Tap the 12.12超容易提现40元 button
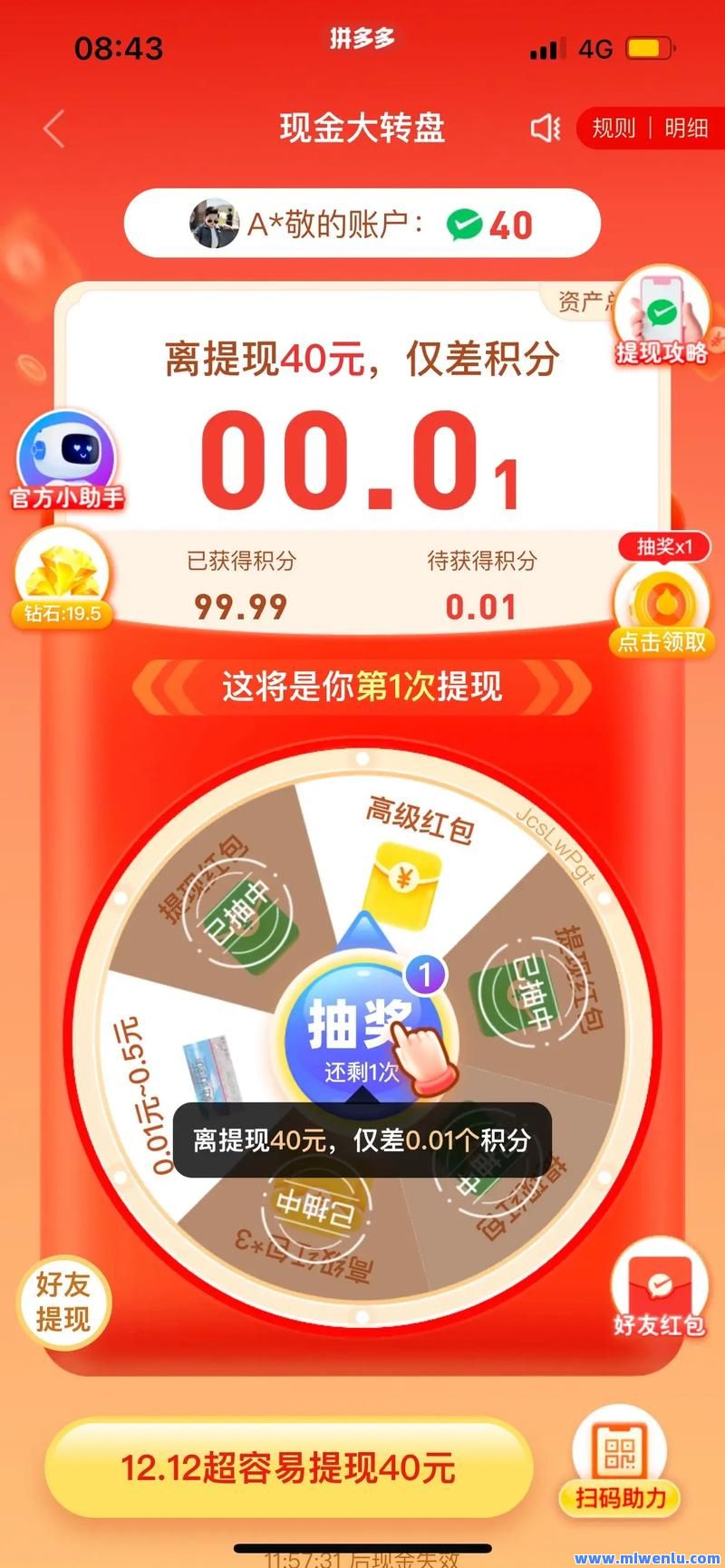 click(288, 1470)
